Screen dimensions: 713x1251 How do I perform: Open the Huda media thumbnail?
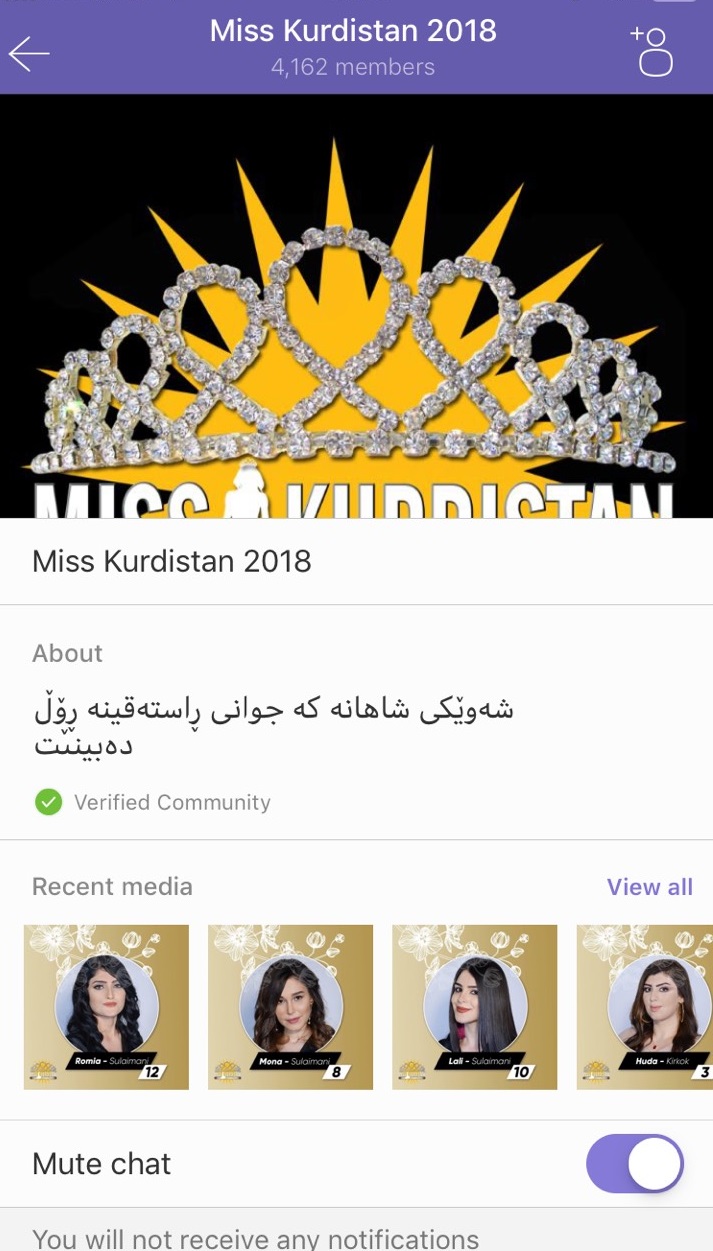click(645, 1006)
